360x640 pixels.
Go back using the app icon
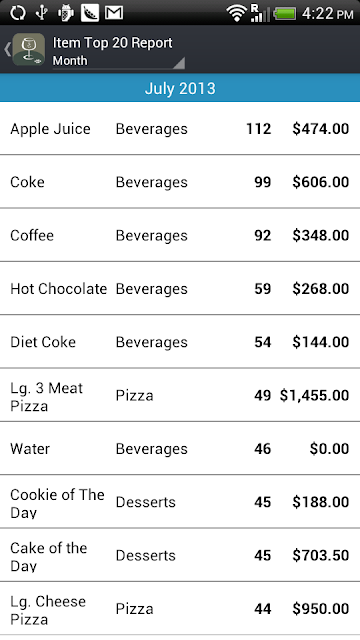point(24,49)
